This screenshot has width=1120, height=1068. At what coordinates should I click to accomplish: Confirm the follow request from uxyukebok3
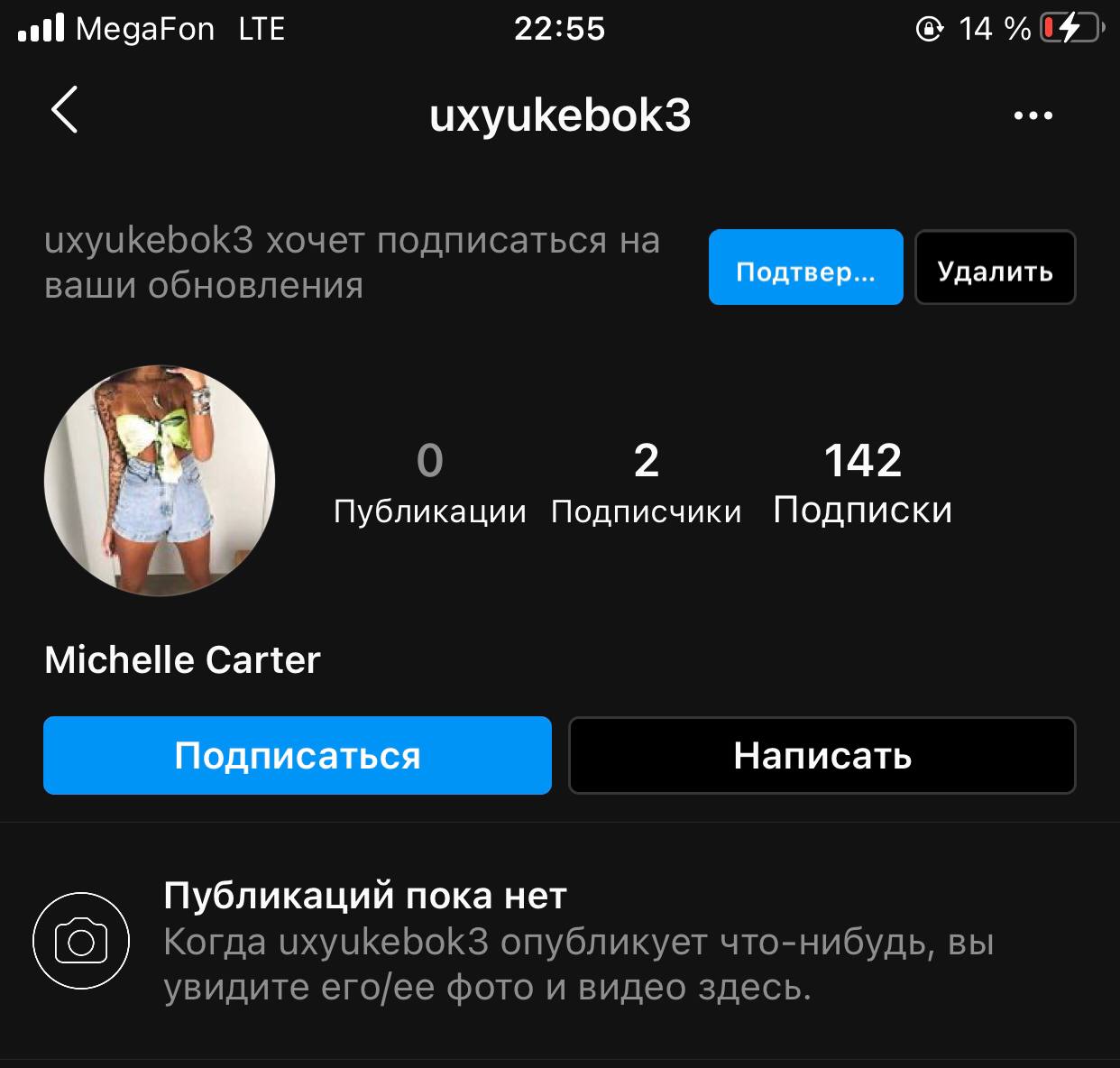805,268
